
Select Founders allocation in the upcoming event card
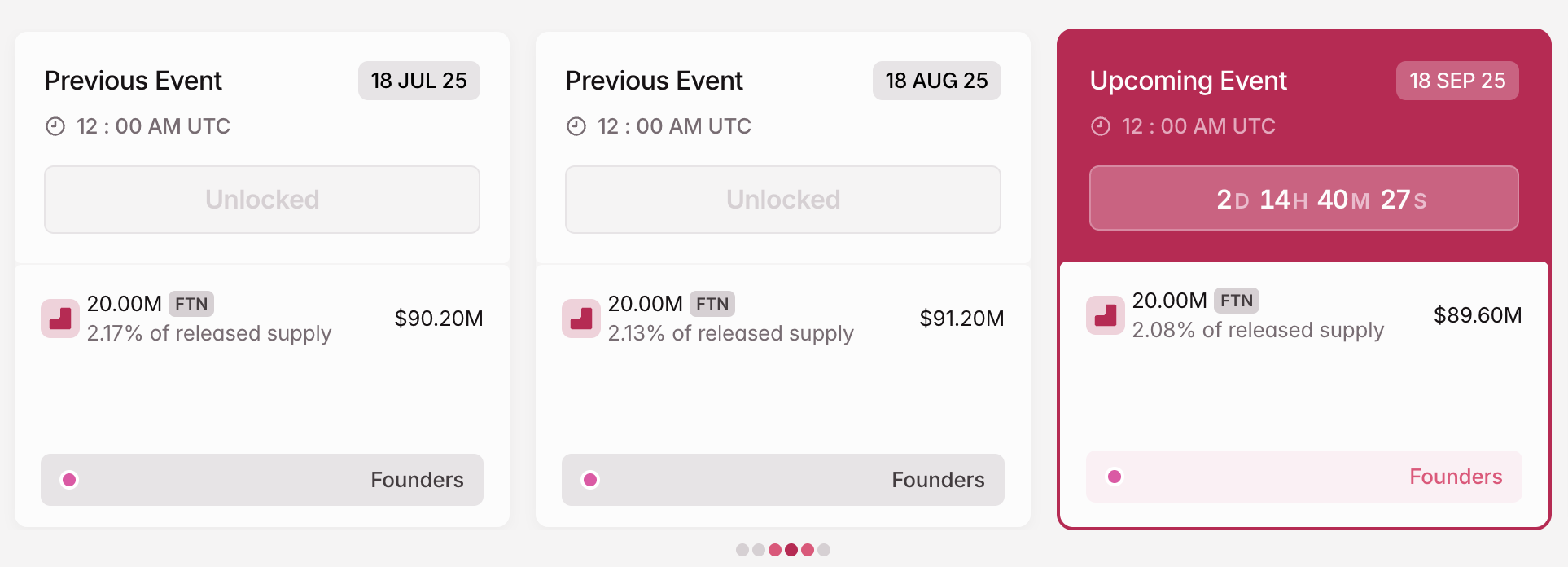point(1303,477)
